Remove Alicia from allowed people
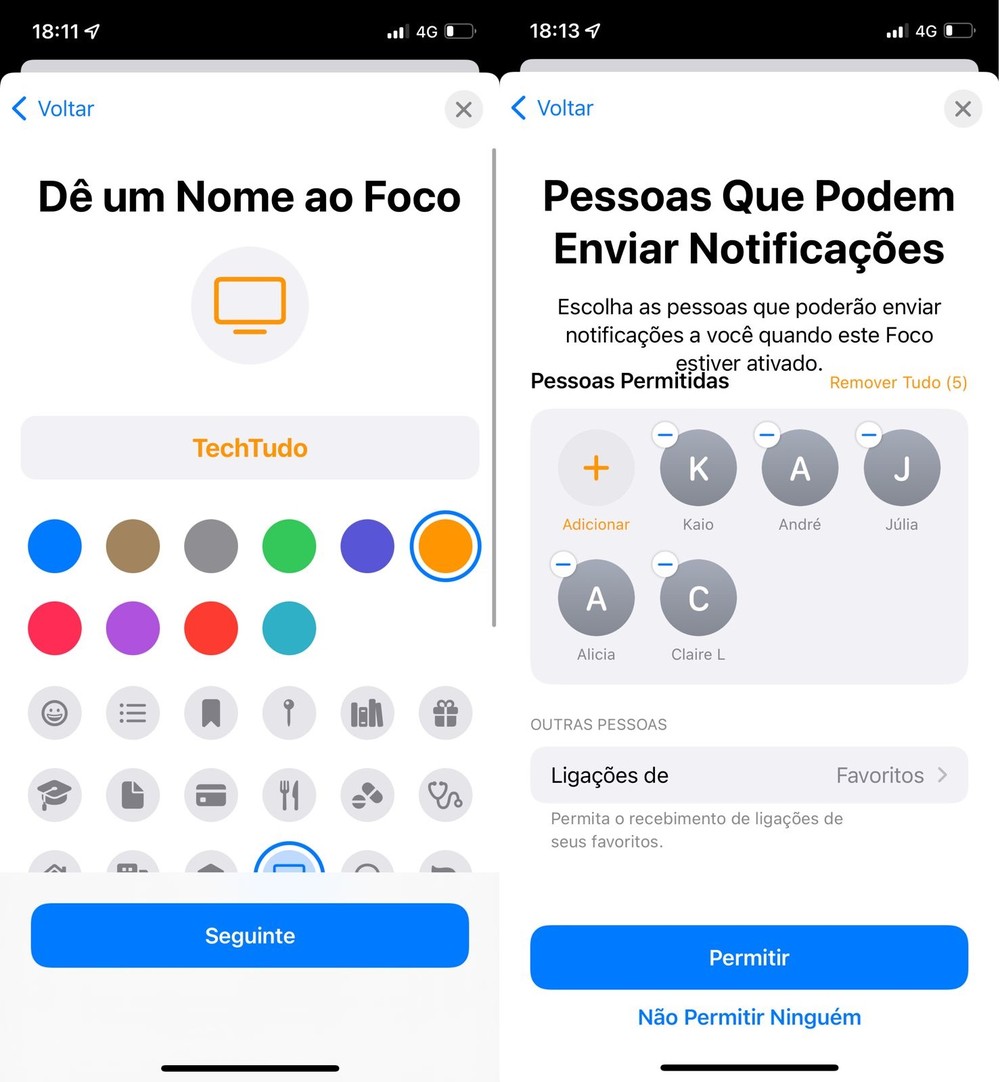This screenshot has height=1082, width=1000. (563, 564)
